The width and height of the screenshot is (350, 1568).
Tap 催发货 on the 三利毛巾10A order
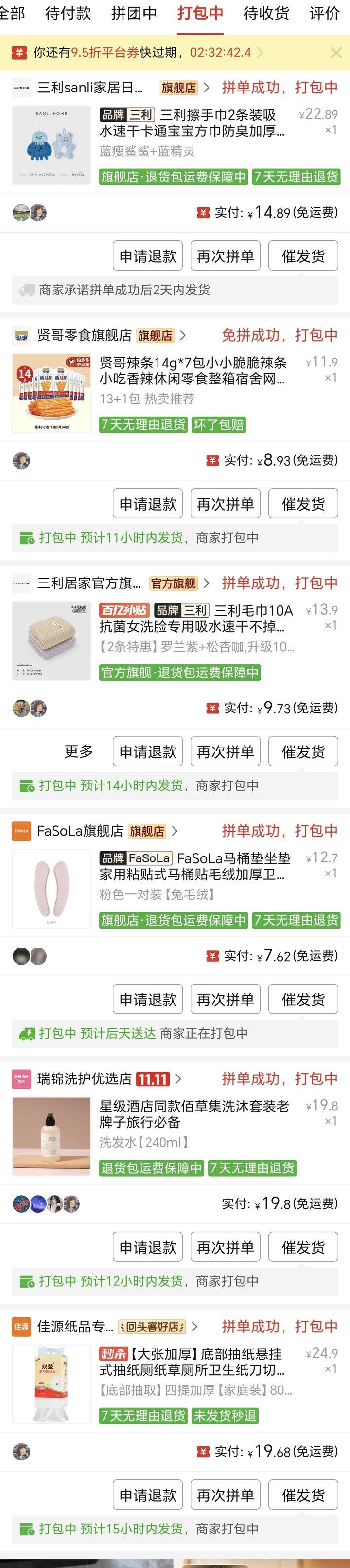(x=302, y=751)
